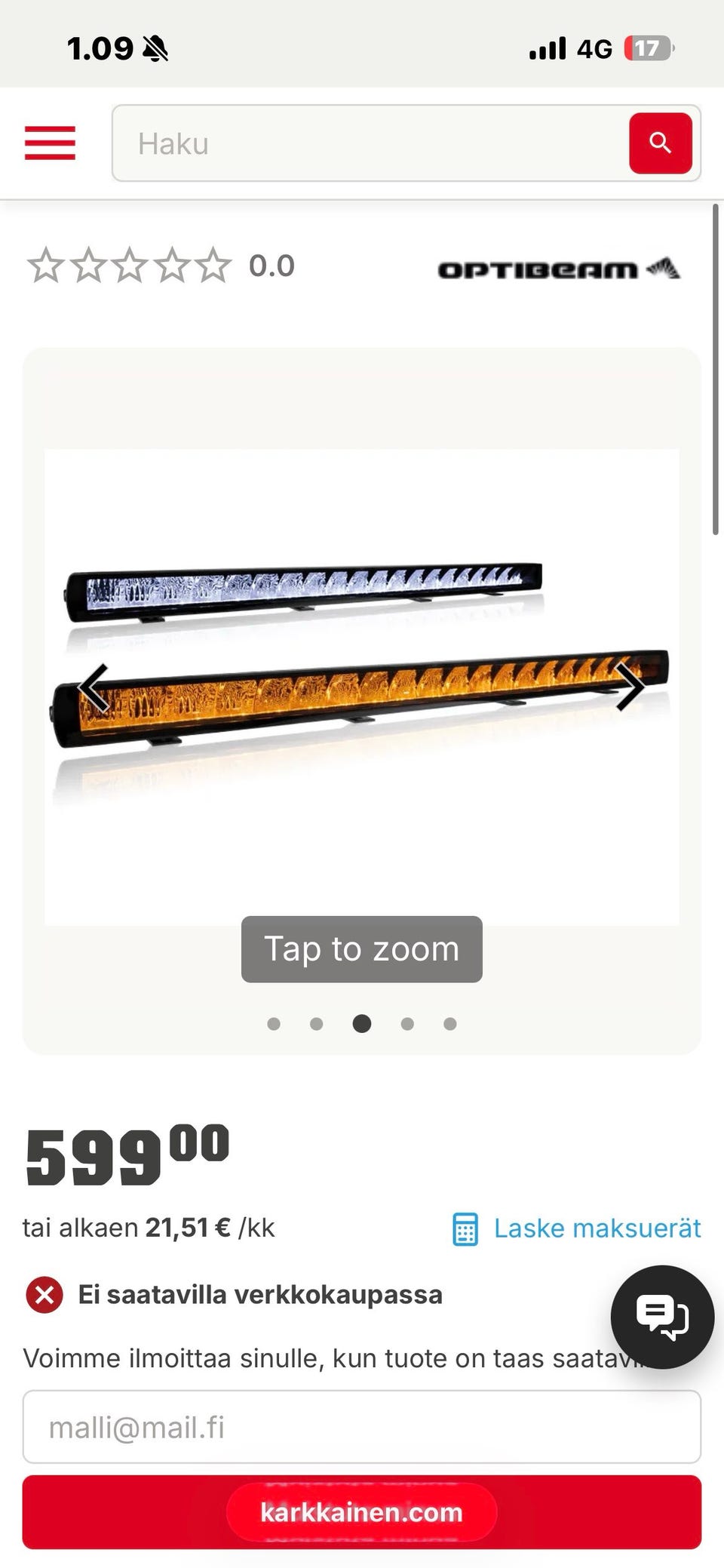
Task: Jump to the last image dot
Action: [x=450, y=1024]
